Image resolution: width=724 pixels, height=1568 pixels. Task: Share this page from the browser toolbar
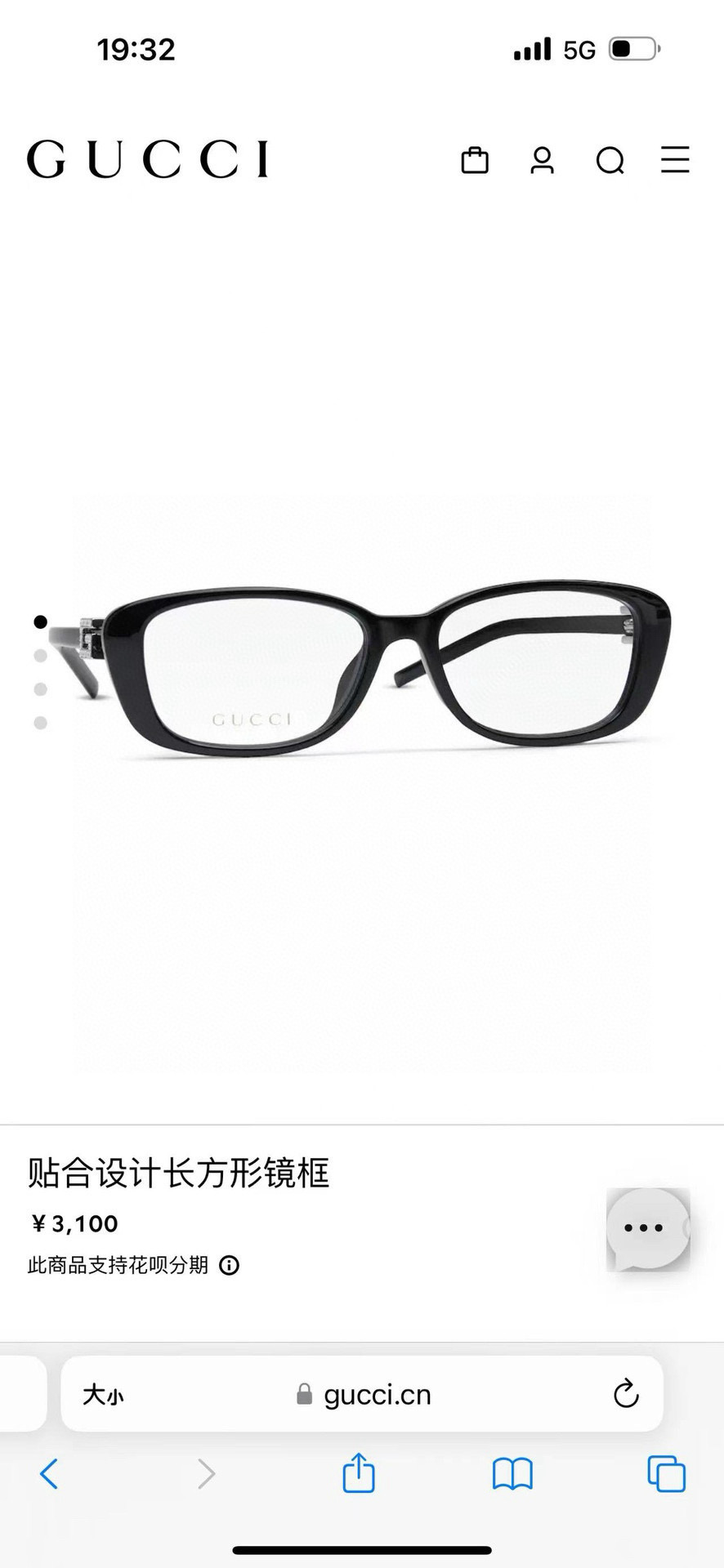[x=358, y=1473]
